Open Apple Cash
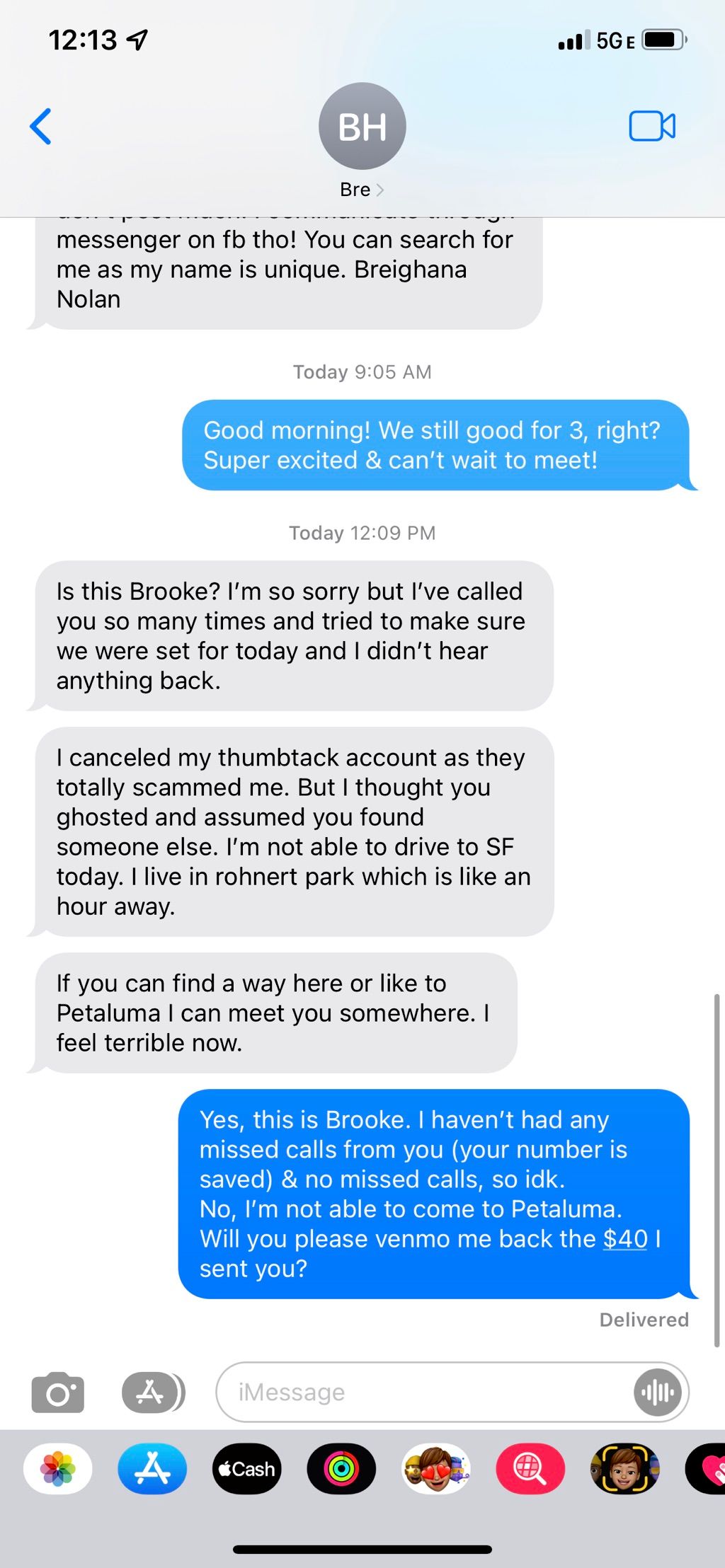The height and width of the screenshot is (1568, 725). [247, 1468]
